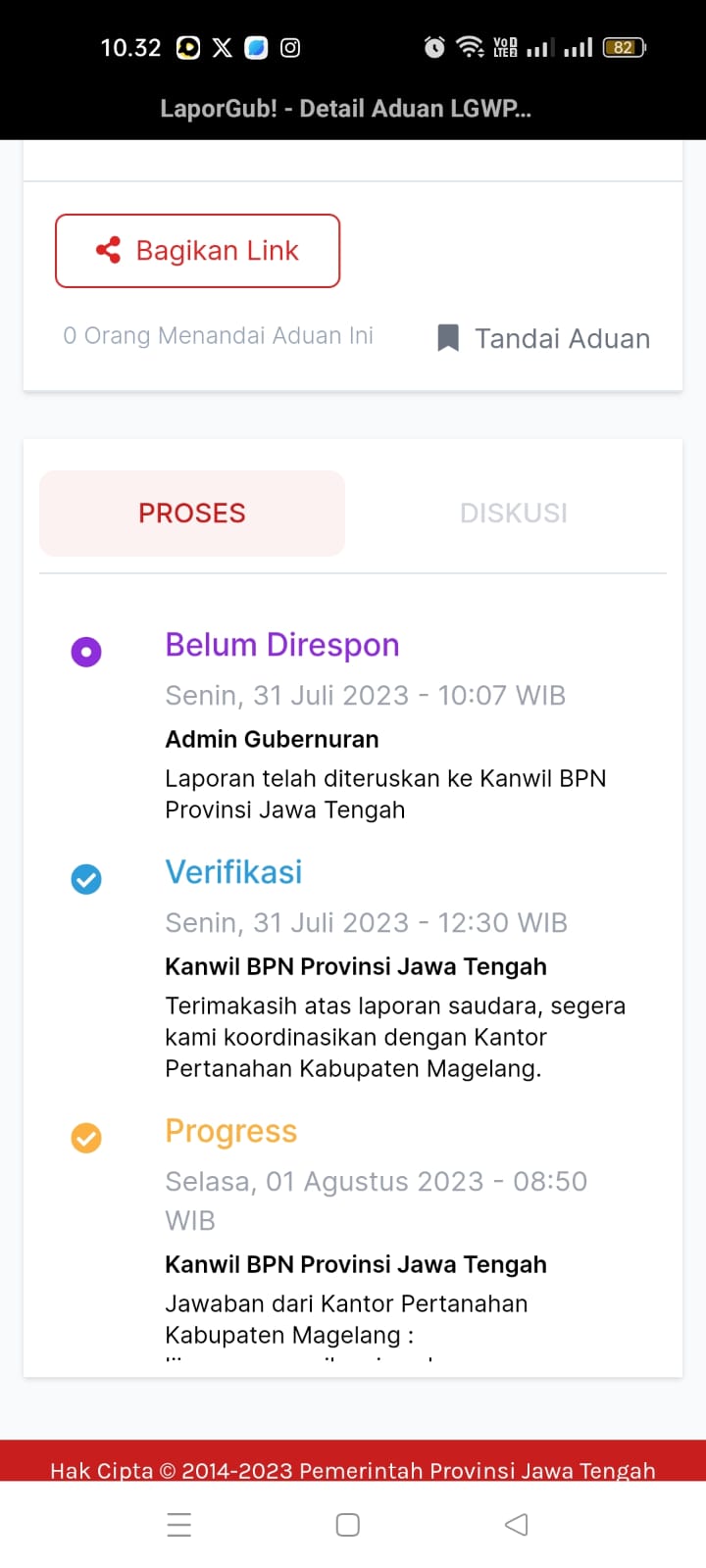Switch to the DISKUSI tab
The height and width of the screenshot is (1568, 706).
pos(514,513)
